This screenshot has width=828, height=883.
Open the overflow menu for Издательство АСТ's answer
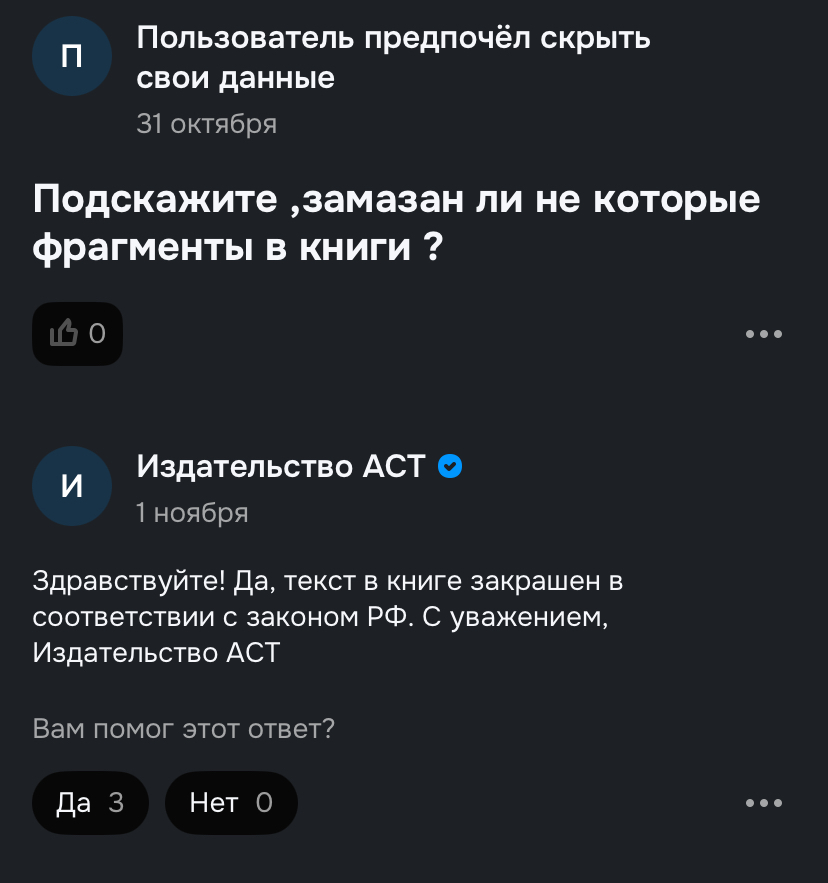coord(764,802)
